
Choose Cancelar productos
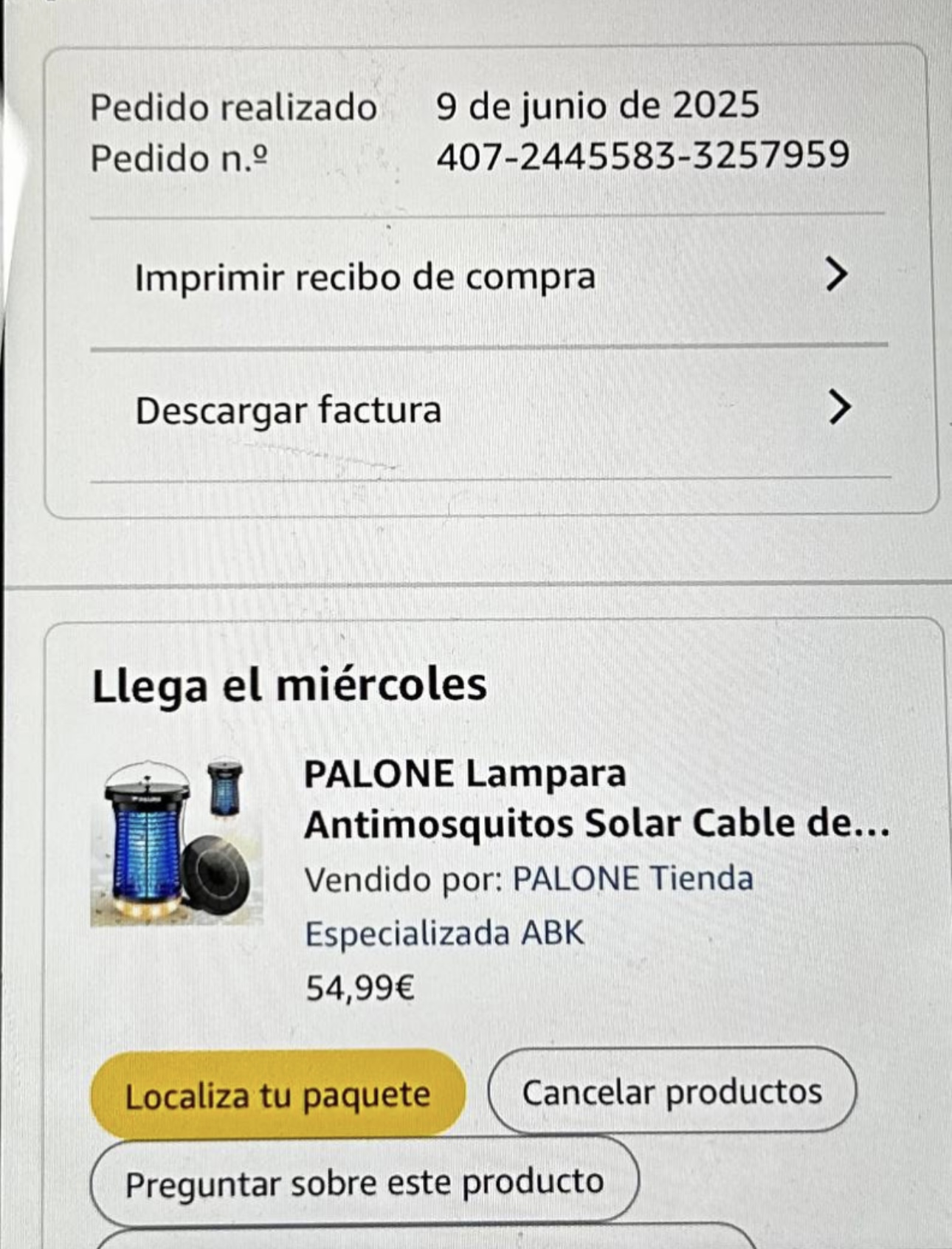pyautogui.click(x=672, y=1092)
